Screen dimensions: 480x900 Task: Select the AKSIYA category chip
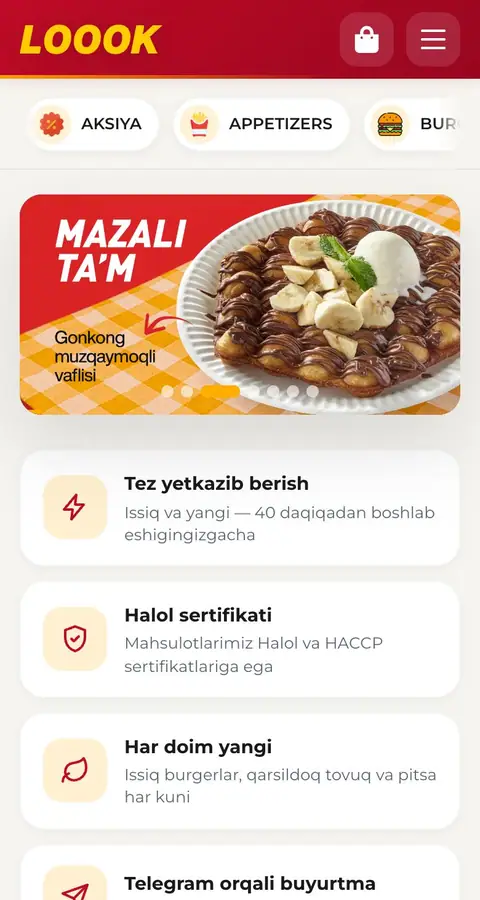point(92,124)
